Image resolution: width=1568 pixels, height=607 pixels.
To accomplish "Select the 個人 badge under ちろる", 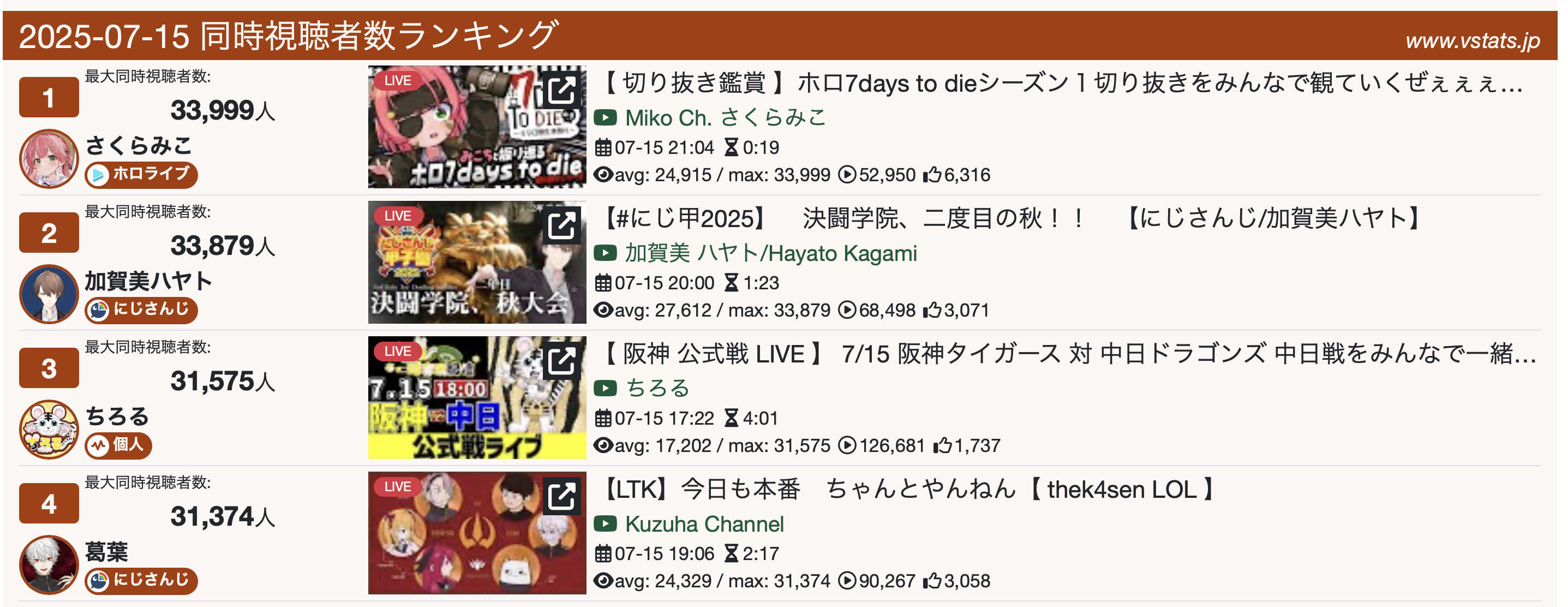I will pos(118,445).
